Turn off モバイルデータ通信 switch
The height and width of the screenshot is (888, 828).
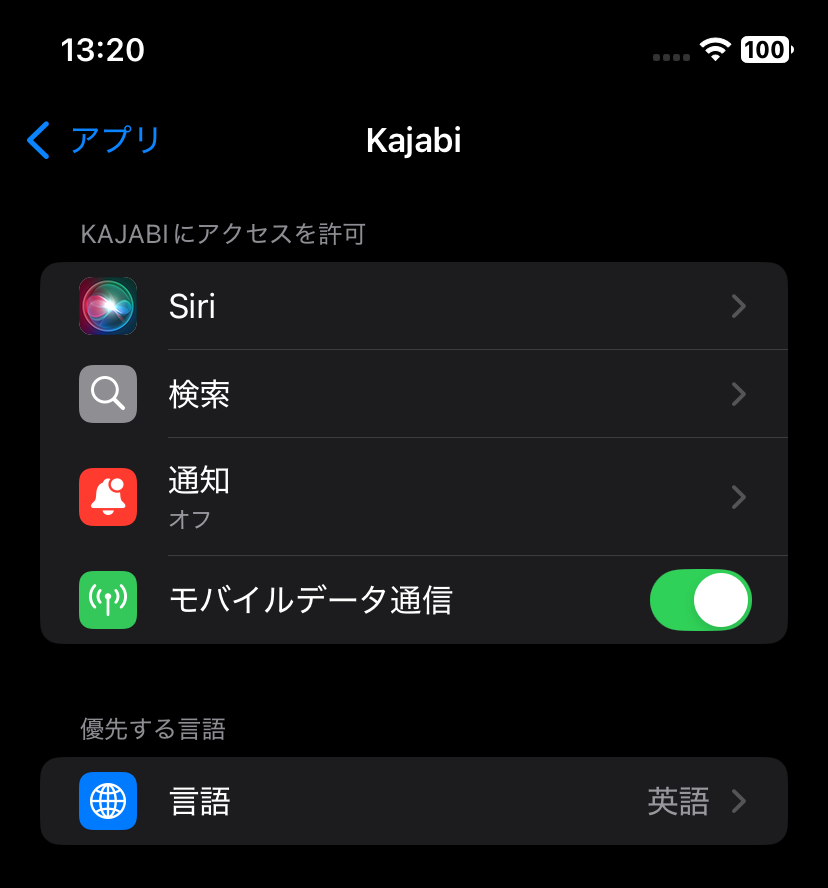[x=700, y=600]
